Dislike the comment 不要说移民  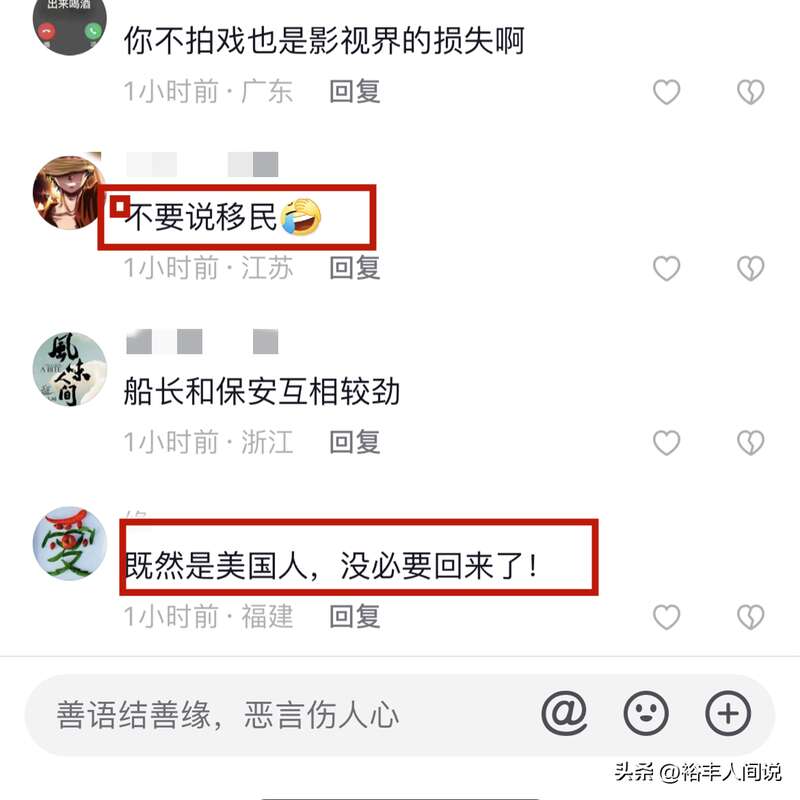pyautogui.click(x=750, y=268)
